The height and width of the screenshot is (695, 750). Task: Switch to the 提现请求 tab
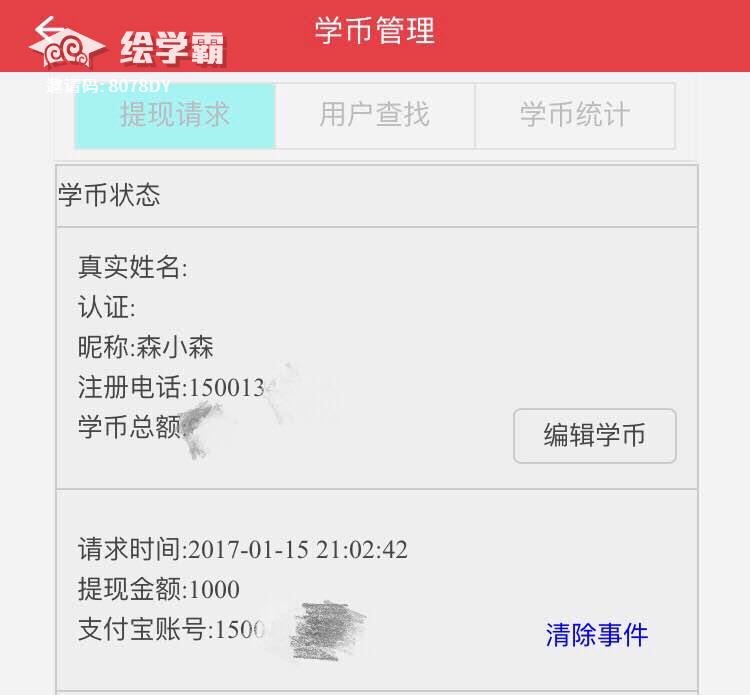[x=175, y=115]
